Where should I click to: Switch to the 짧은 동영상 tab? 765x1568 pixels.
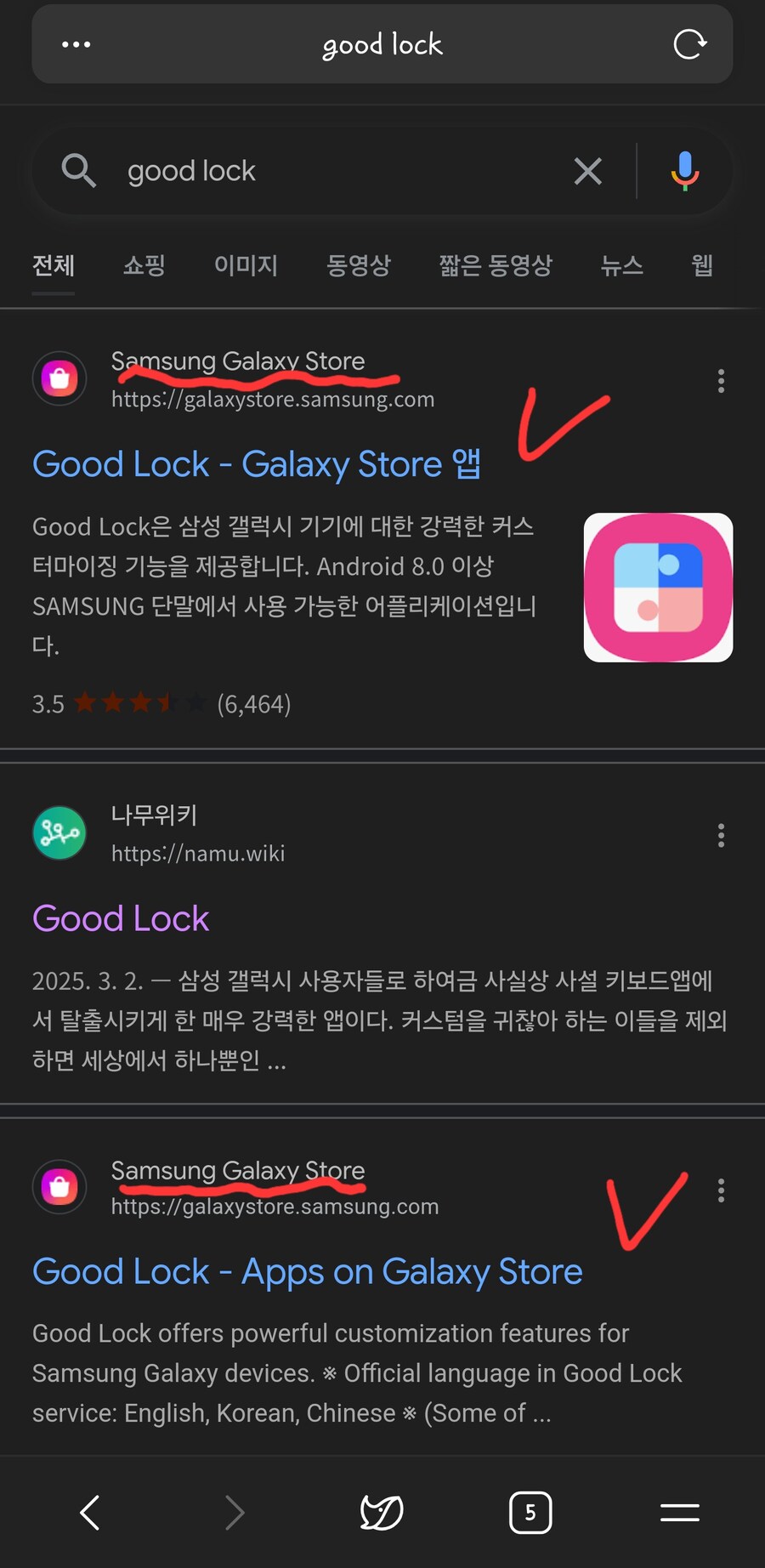[496, 265]
